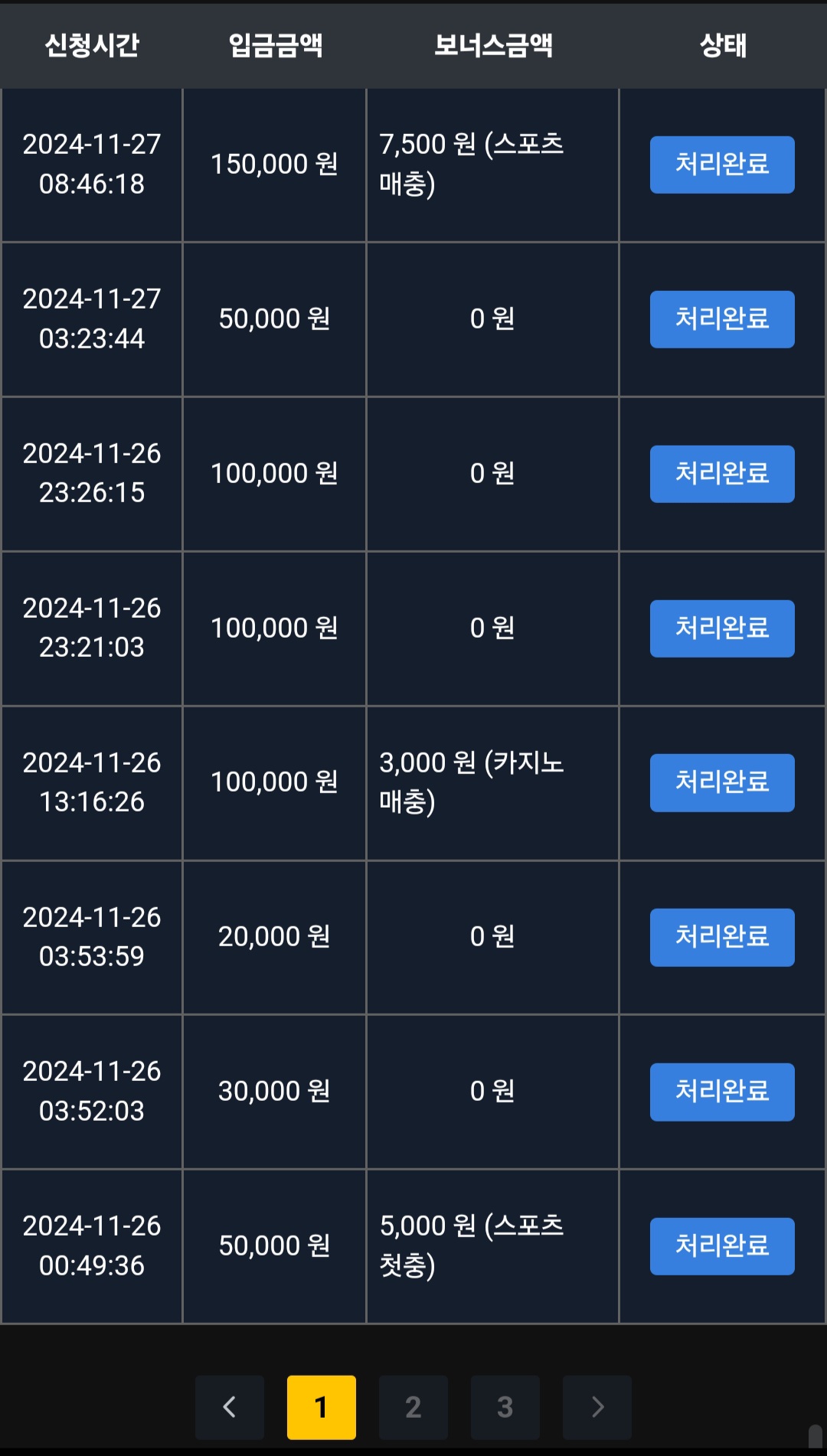Go to the next page arrow
The image size is (827, 1456).
click(x=597, y=1407)
